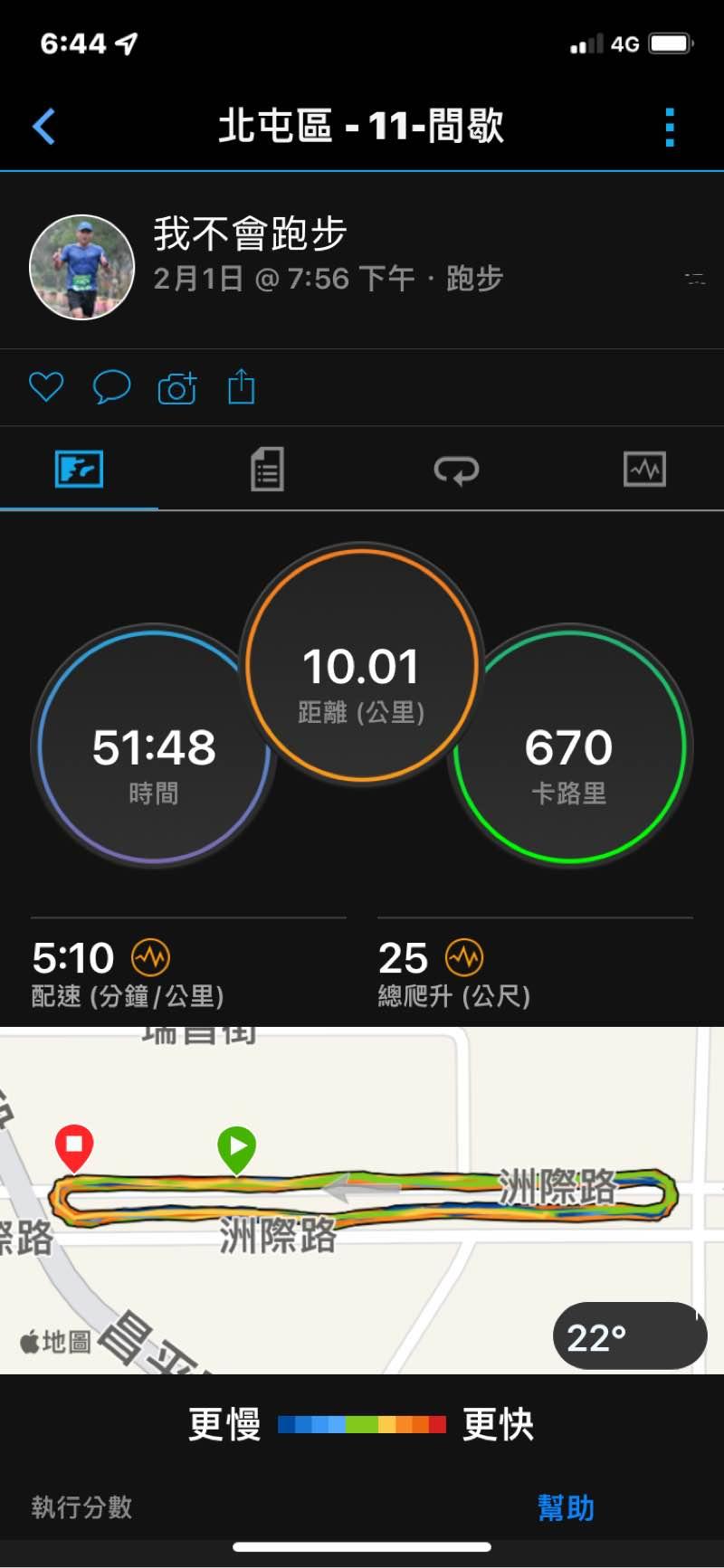Share this activity using the share icon
This screenshot has width=724, height=1568.
pos(242,387)
